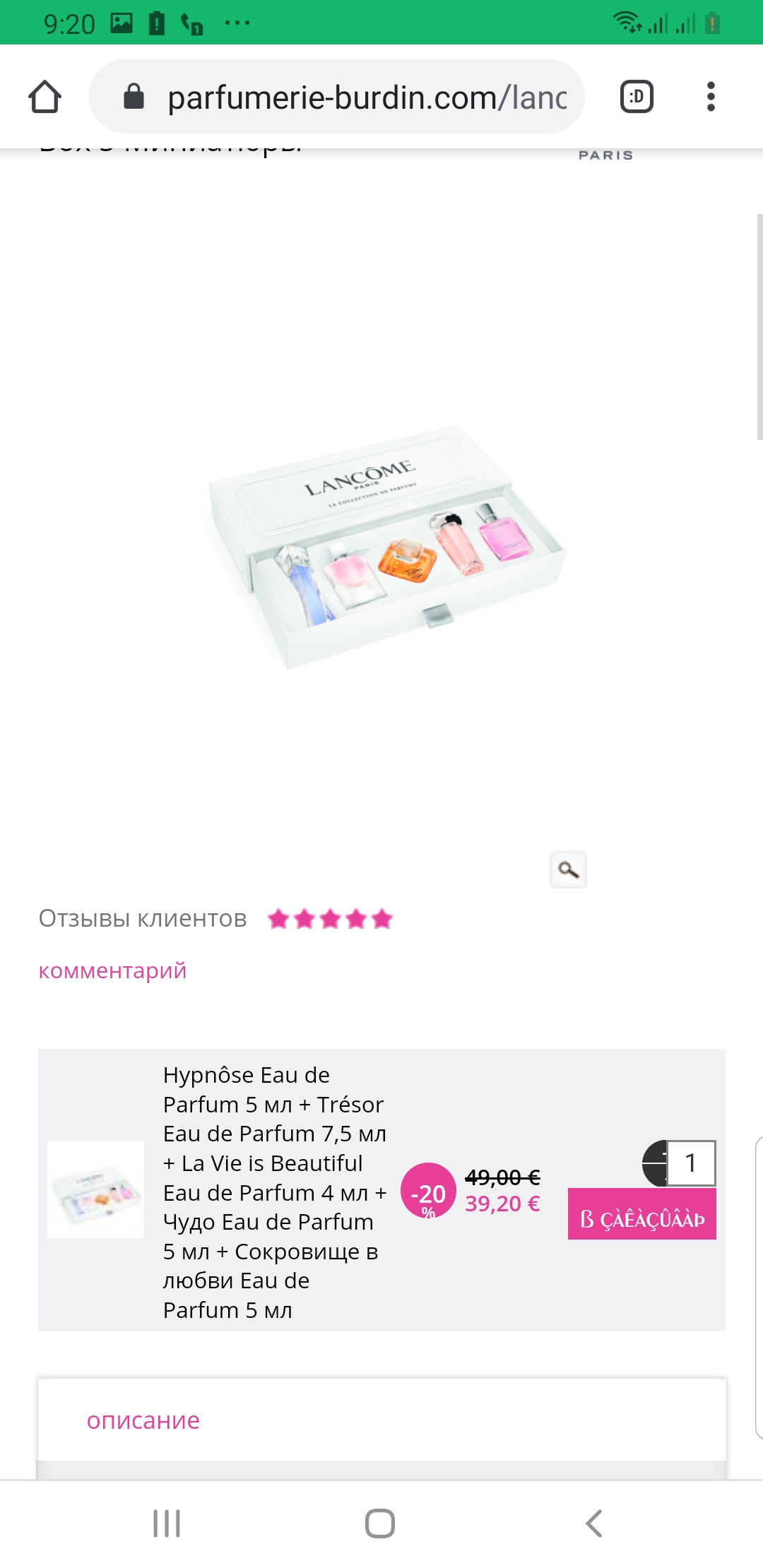Open the browser tab switcher
The image size is (763, 1568).
pyautogui.click(x=637, y=97)
